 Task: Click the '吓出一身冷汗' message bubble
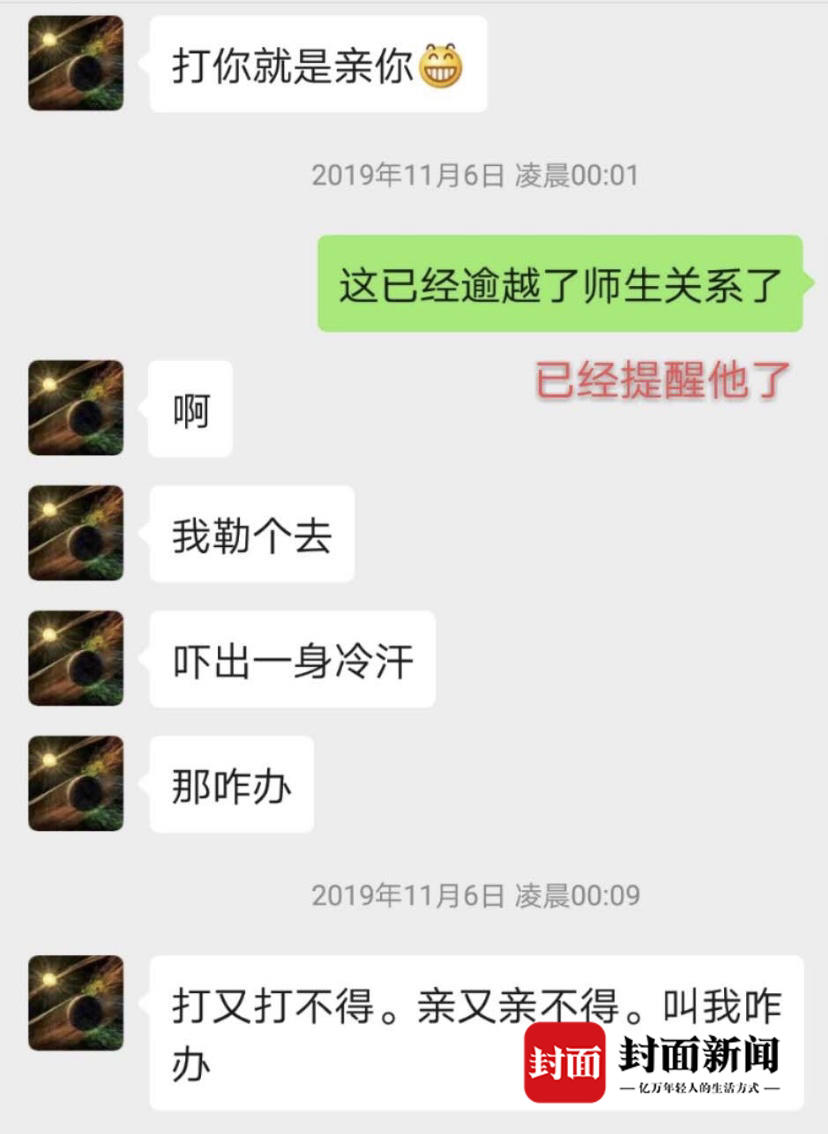point(290,660)
